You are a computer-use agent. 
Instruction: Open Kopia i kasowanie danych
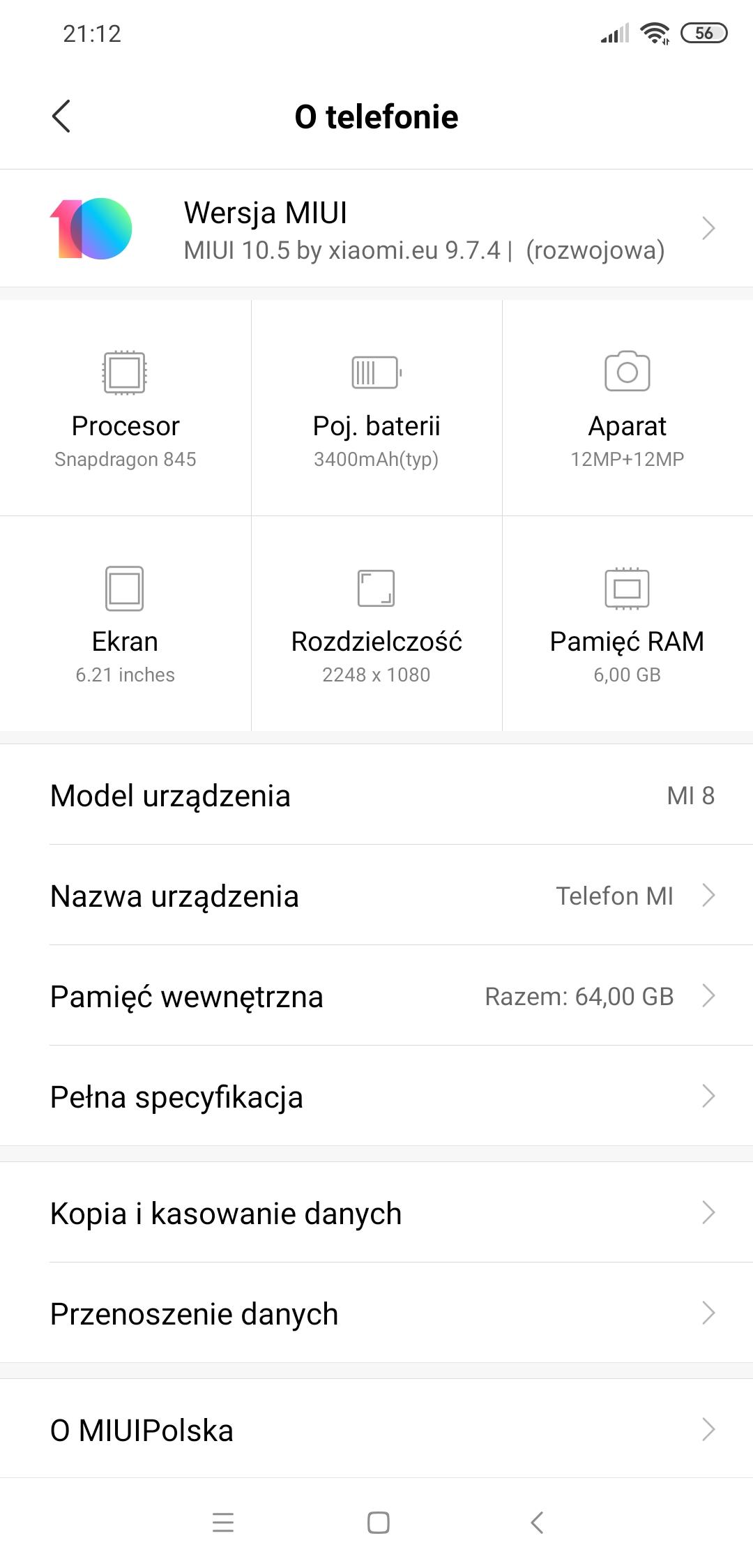[376, 1213]
